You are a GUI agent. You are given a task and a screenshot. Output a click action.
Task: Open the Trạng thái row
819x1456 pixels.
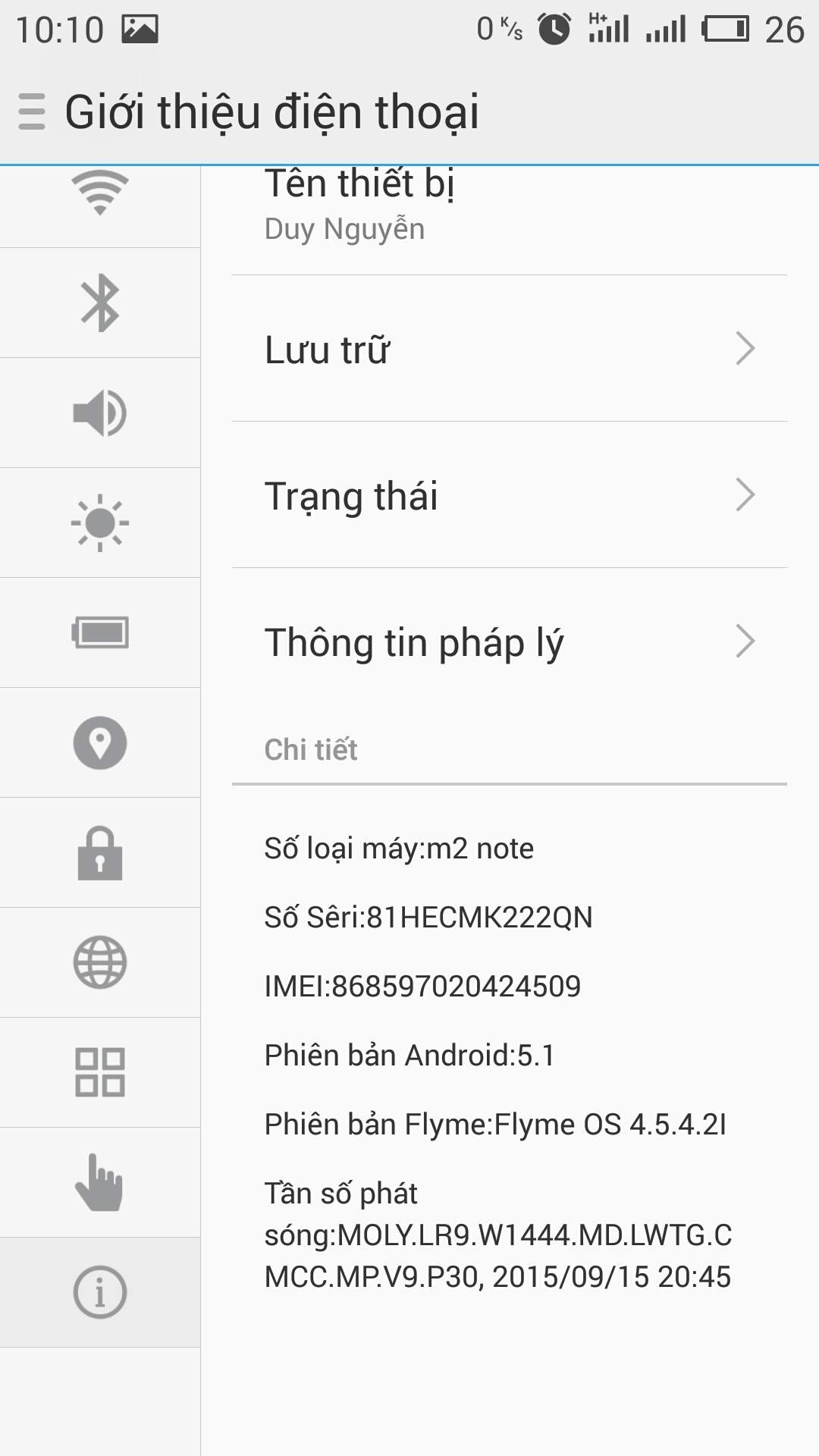coord(508,495)
